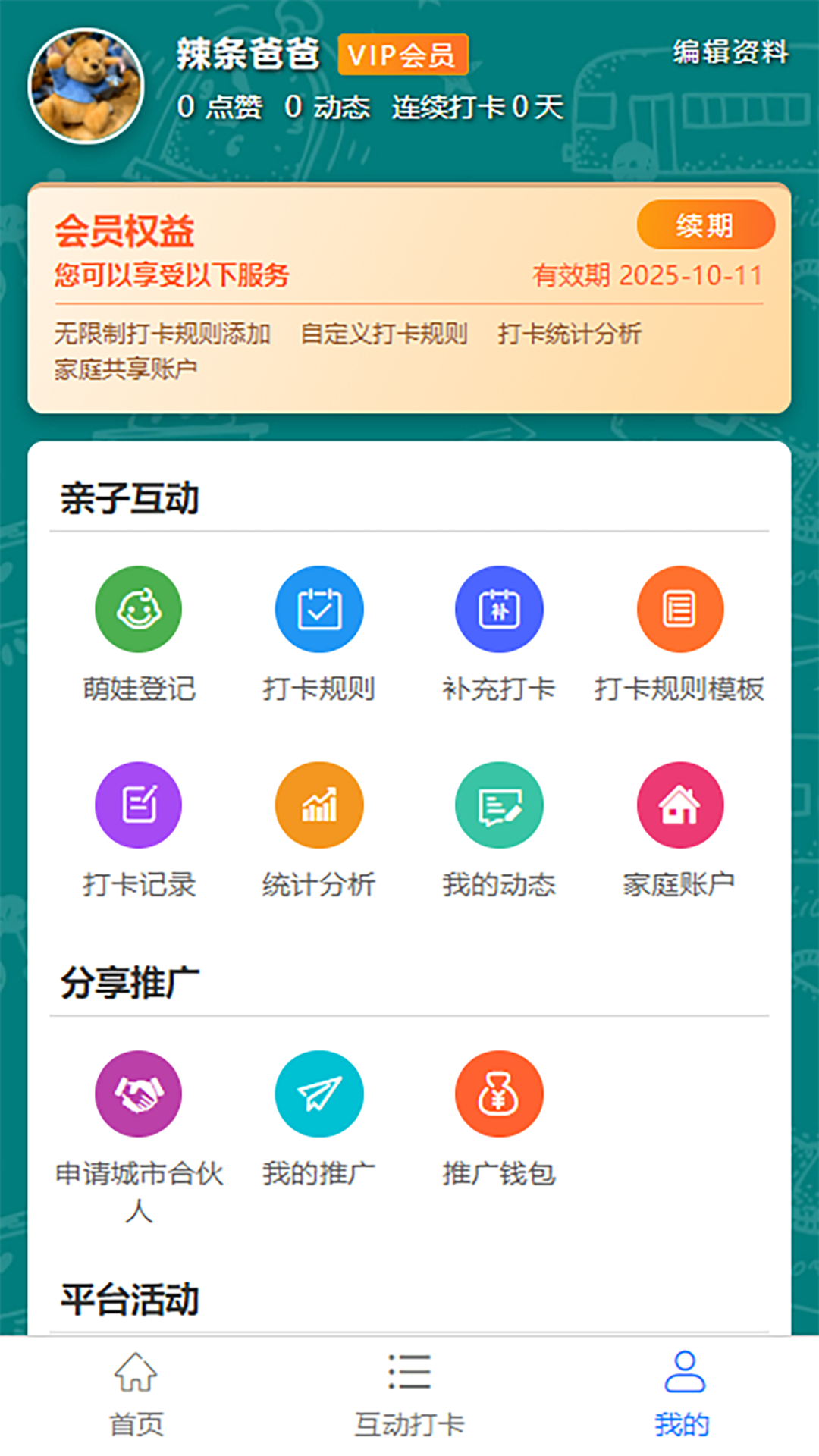
Task: Click 申请城市合伙人 handshake icon
Action: (137, 1094)
